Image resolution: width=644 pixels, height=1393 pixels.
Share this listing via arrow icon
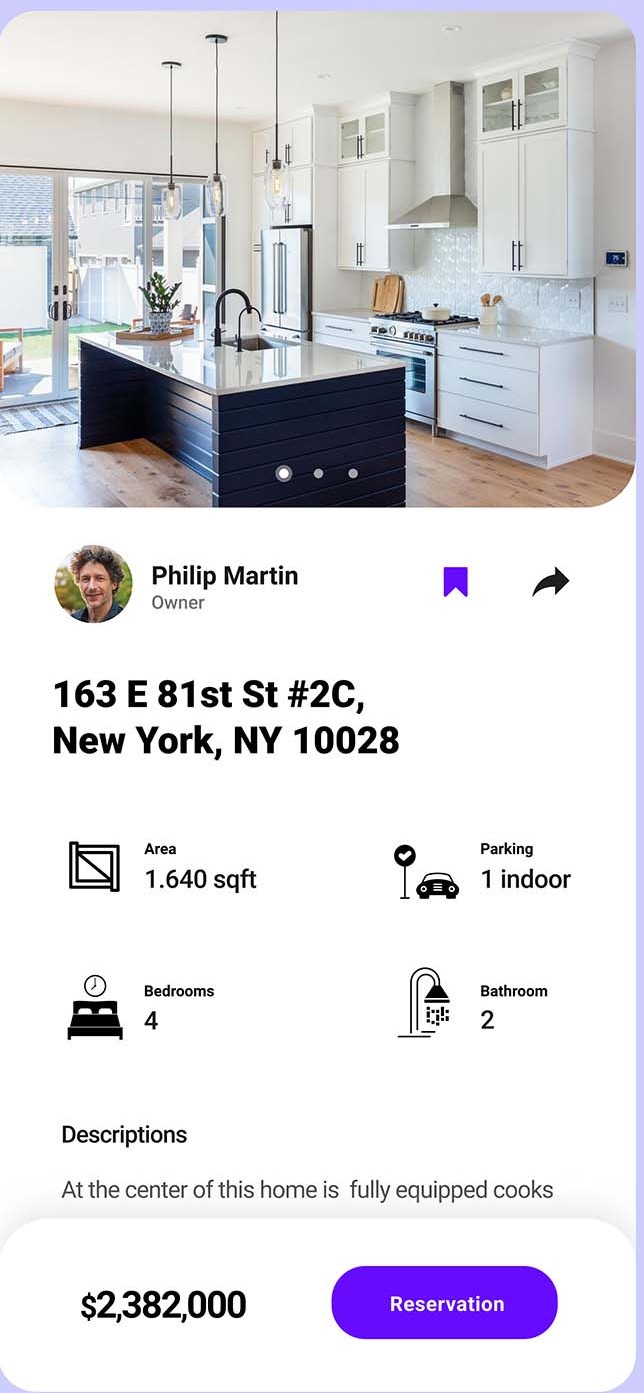(550, 582)
